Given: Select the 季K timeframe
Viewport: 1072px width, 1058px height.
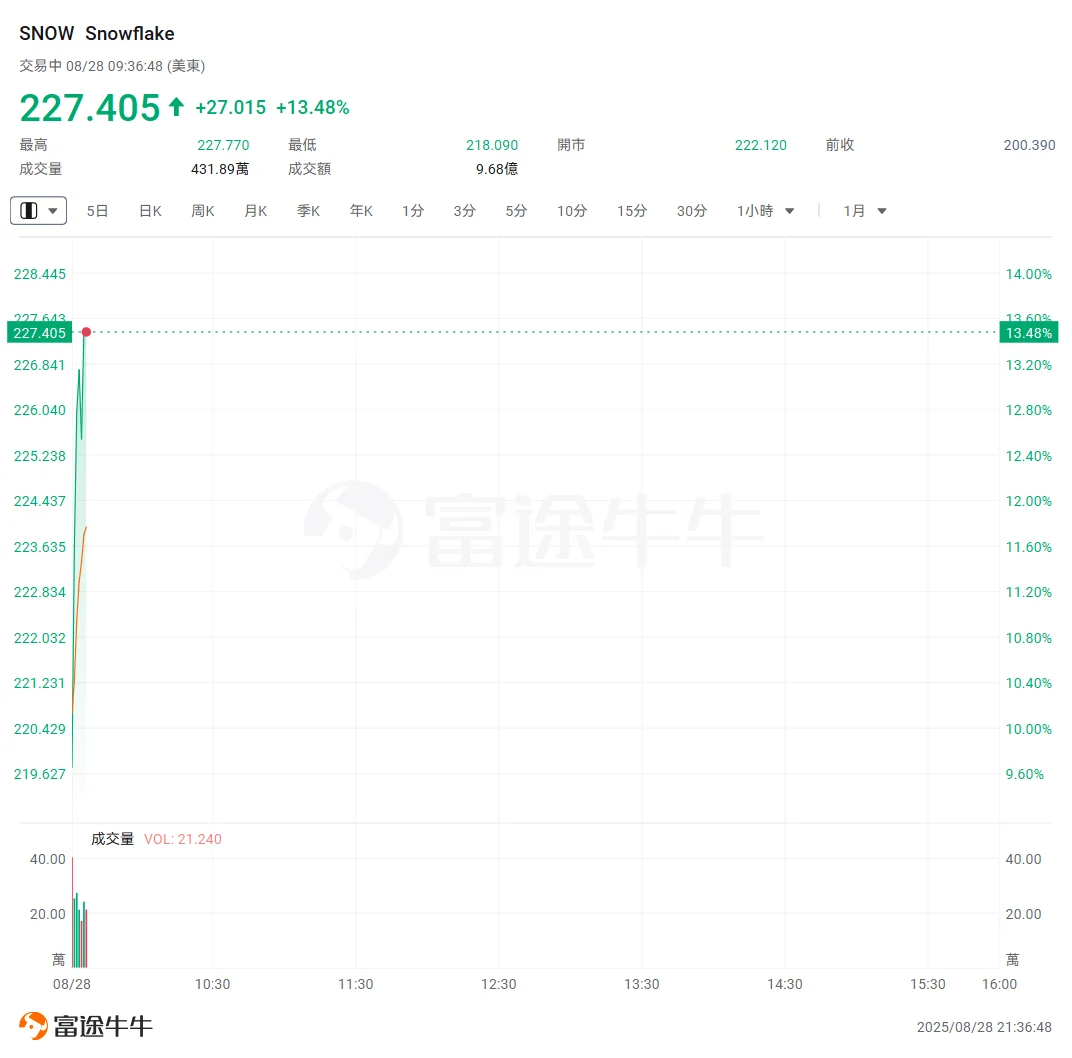Looking at the screenshot, I should 308,211.
